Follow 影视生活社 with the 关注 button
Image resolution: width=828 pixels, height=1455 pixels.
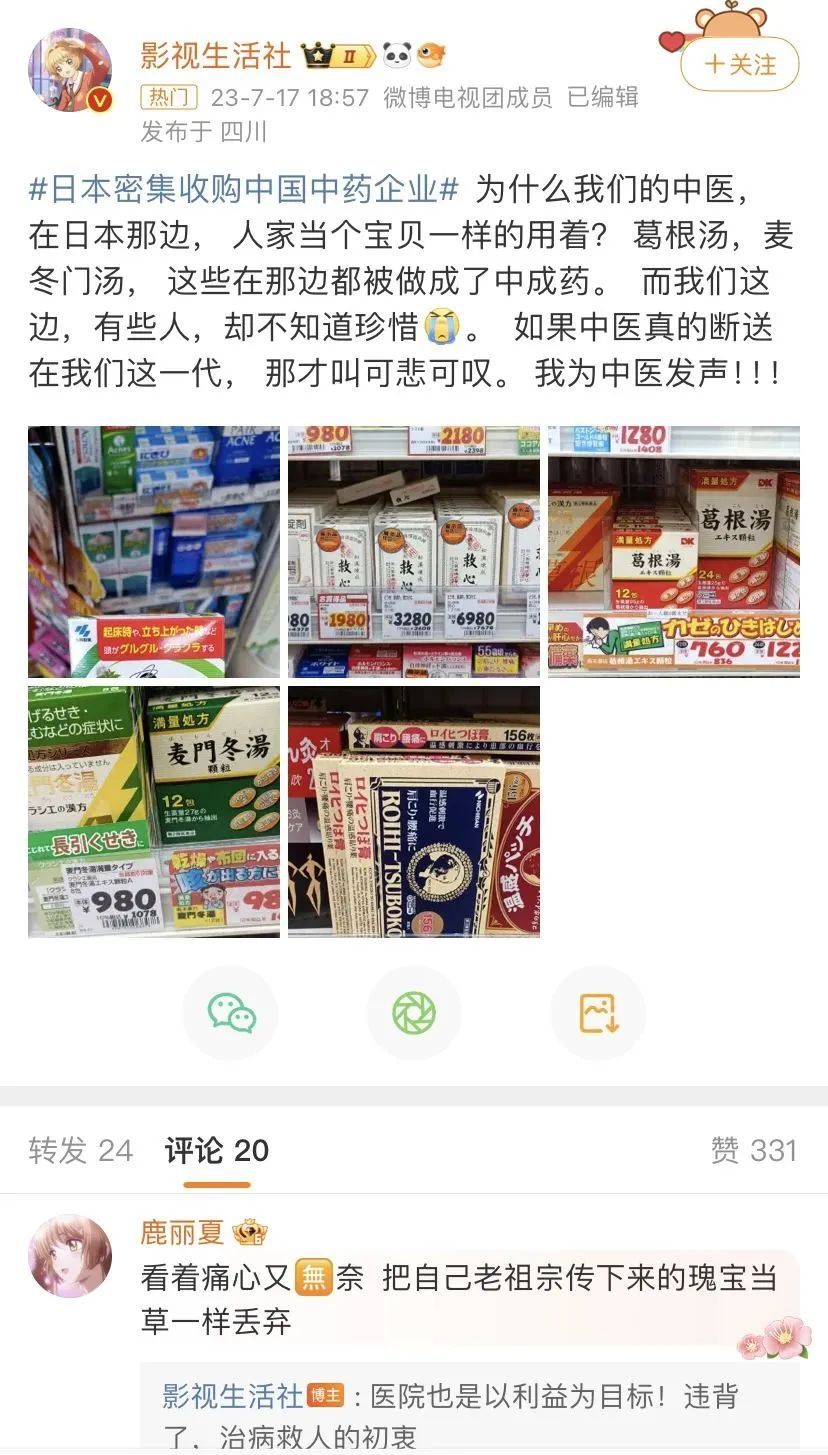tap(740, 65)
